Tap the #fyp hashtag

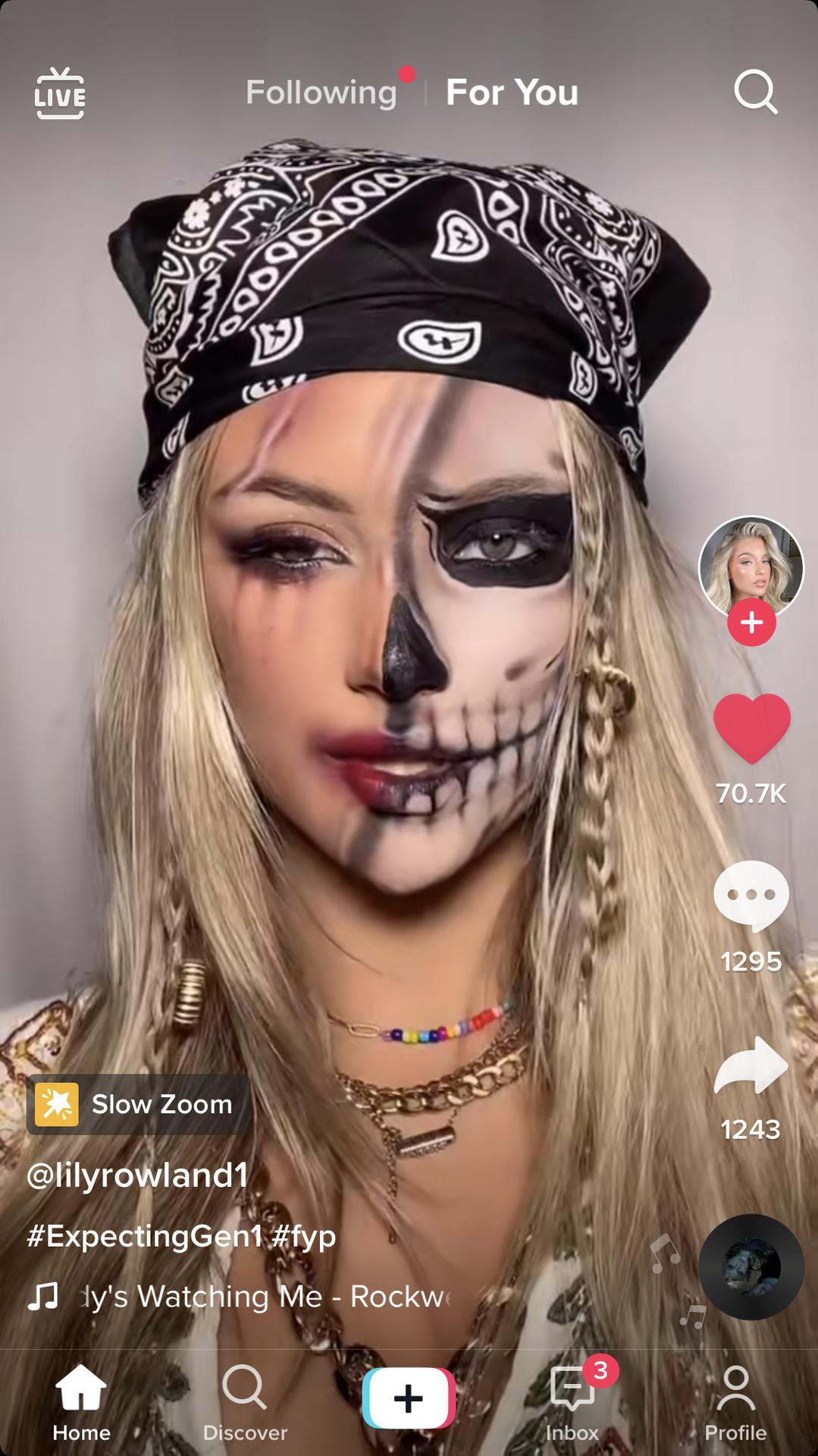304,1236
